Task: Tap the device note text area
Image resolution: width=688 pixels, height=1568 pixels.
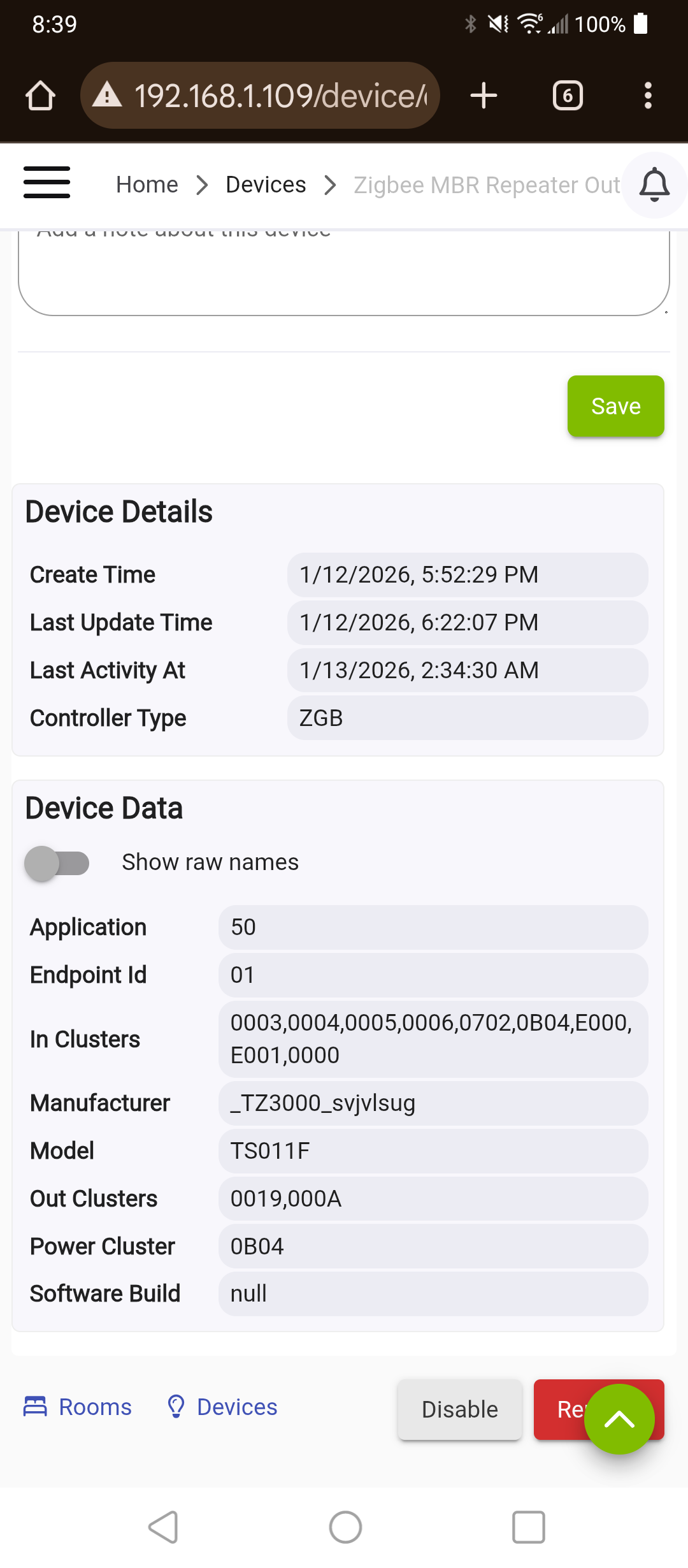Action: pyautogui.click(x=344, y=274)
